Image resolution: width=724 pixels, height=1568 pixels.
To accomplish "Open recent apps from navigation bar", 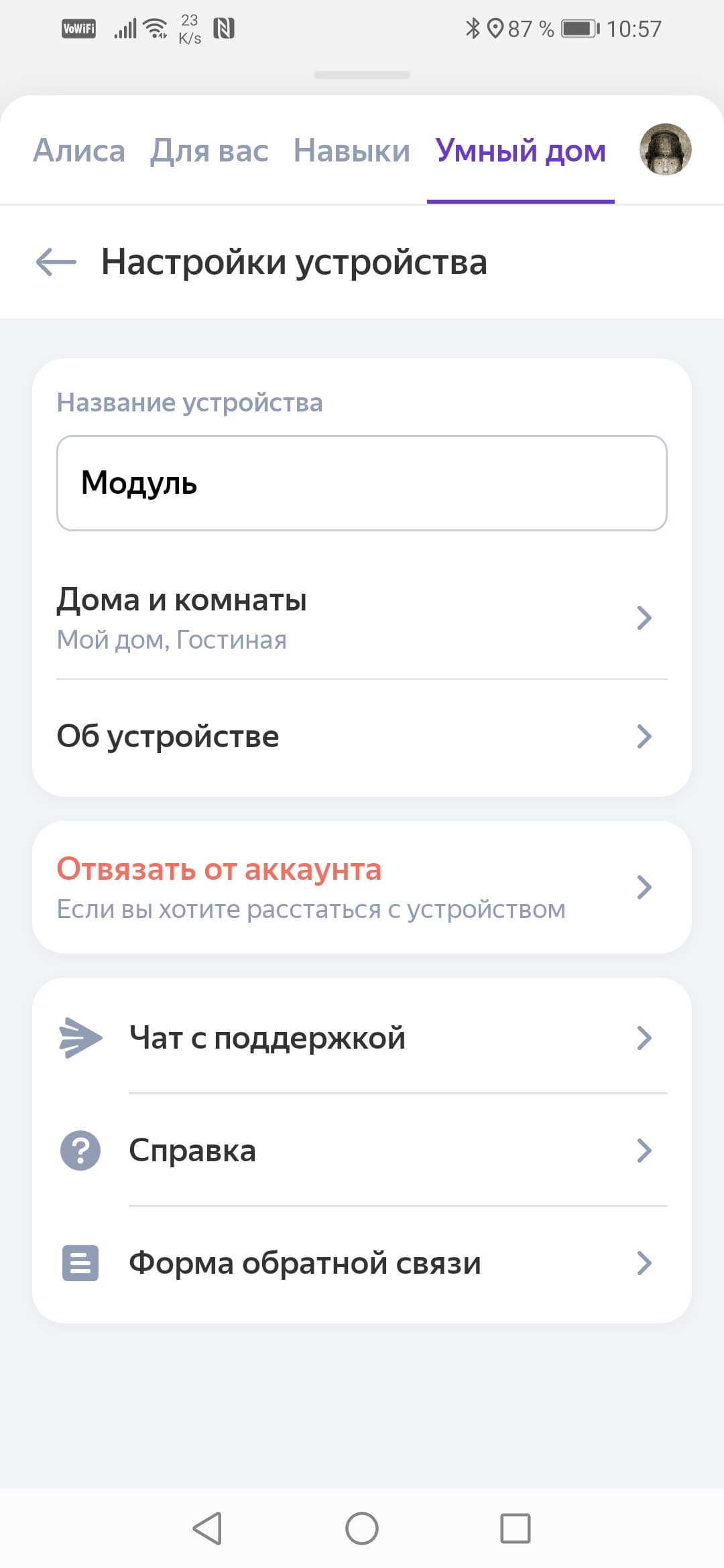I will [x=516, y=1528].
